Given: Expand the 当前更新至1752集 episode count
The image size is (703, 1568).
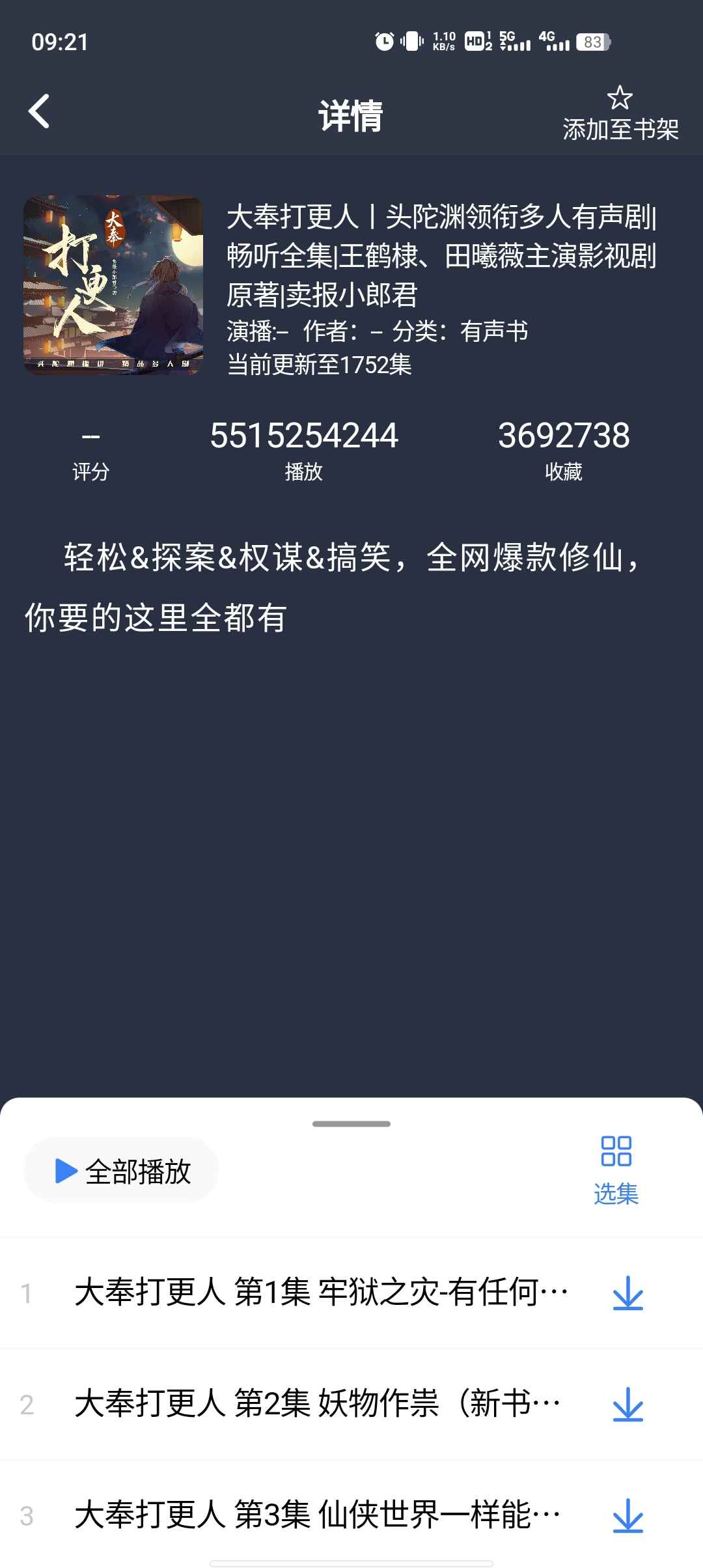Looking at the screenshot, I should tap(322, 366).
